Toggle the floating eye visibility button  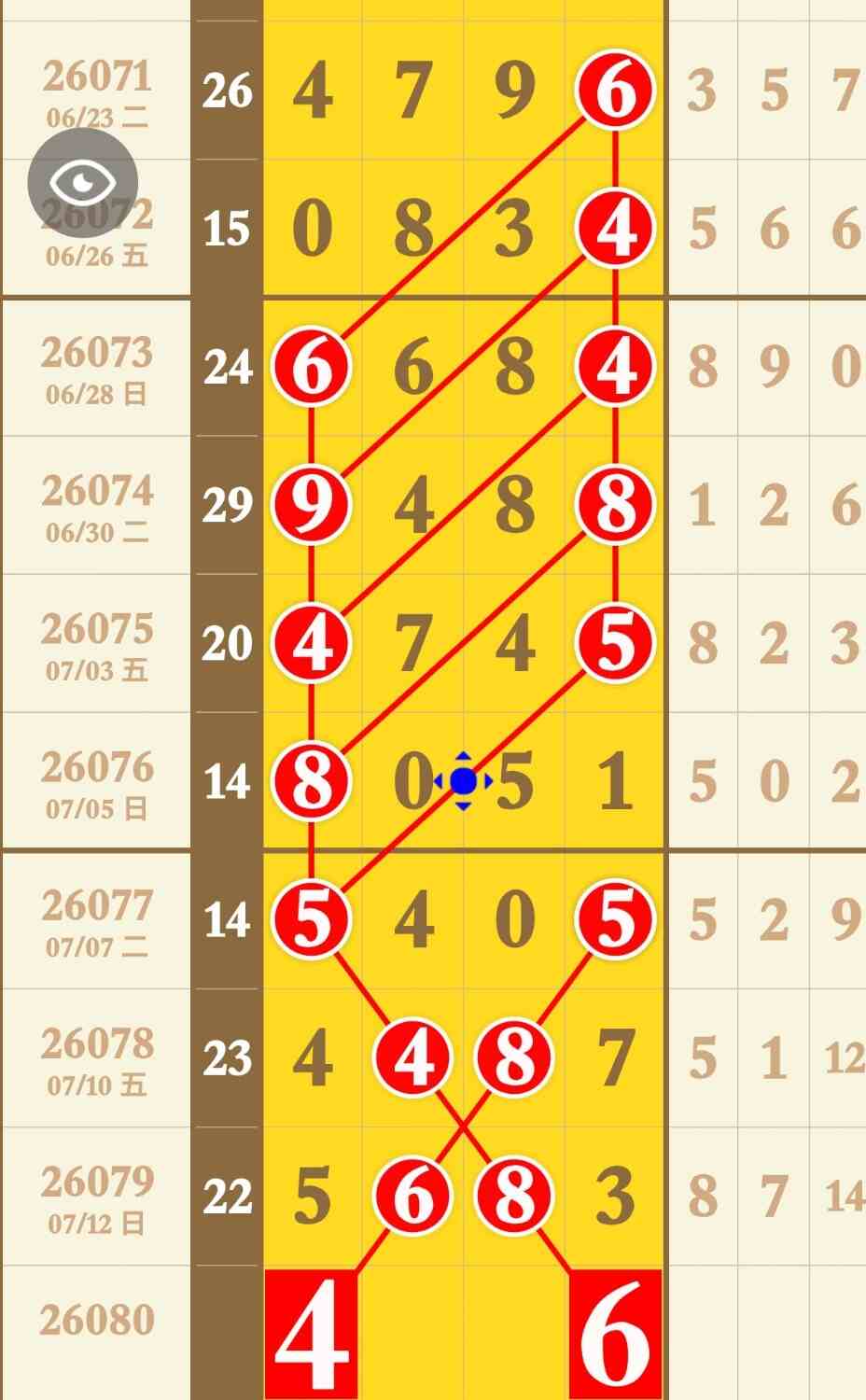83,183
